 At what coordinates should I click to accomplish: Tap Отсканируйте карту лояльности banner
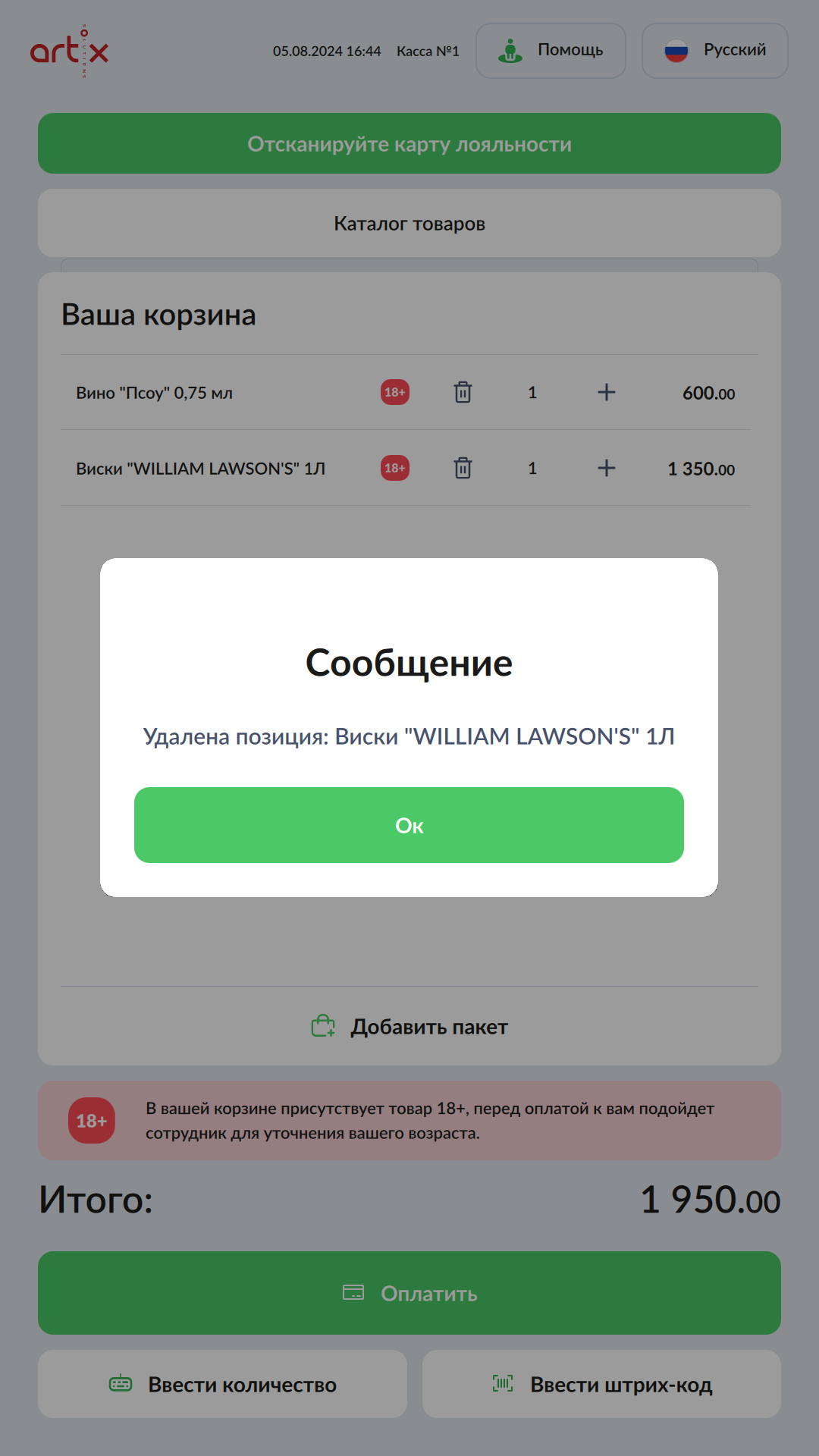[x=409, y=143]
